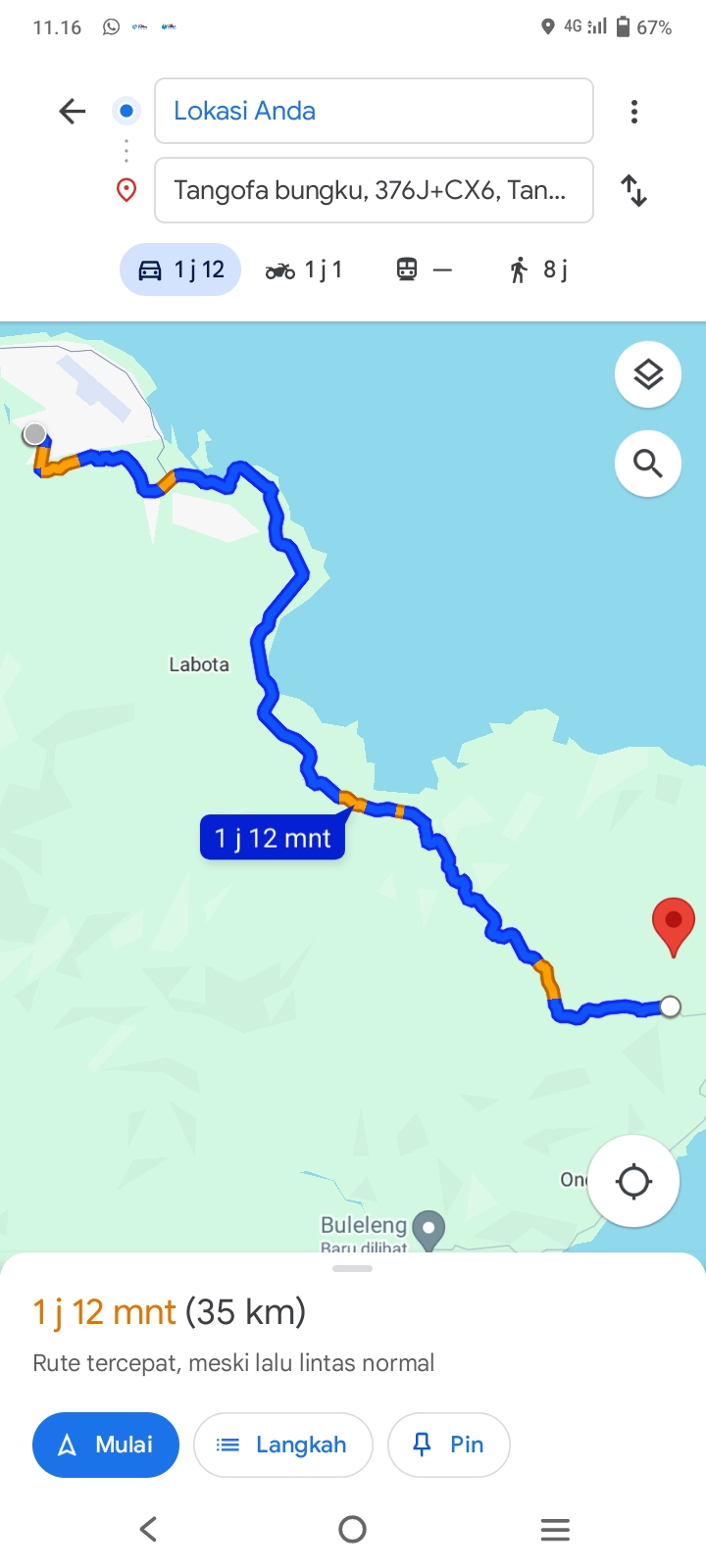Tap the system home button

(x=352, y=1529)
